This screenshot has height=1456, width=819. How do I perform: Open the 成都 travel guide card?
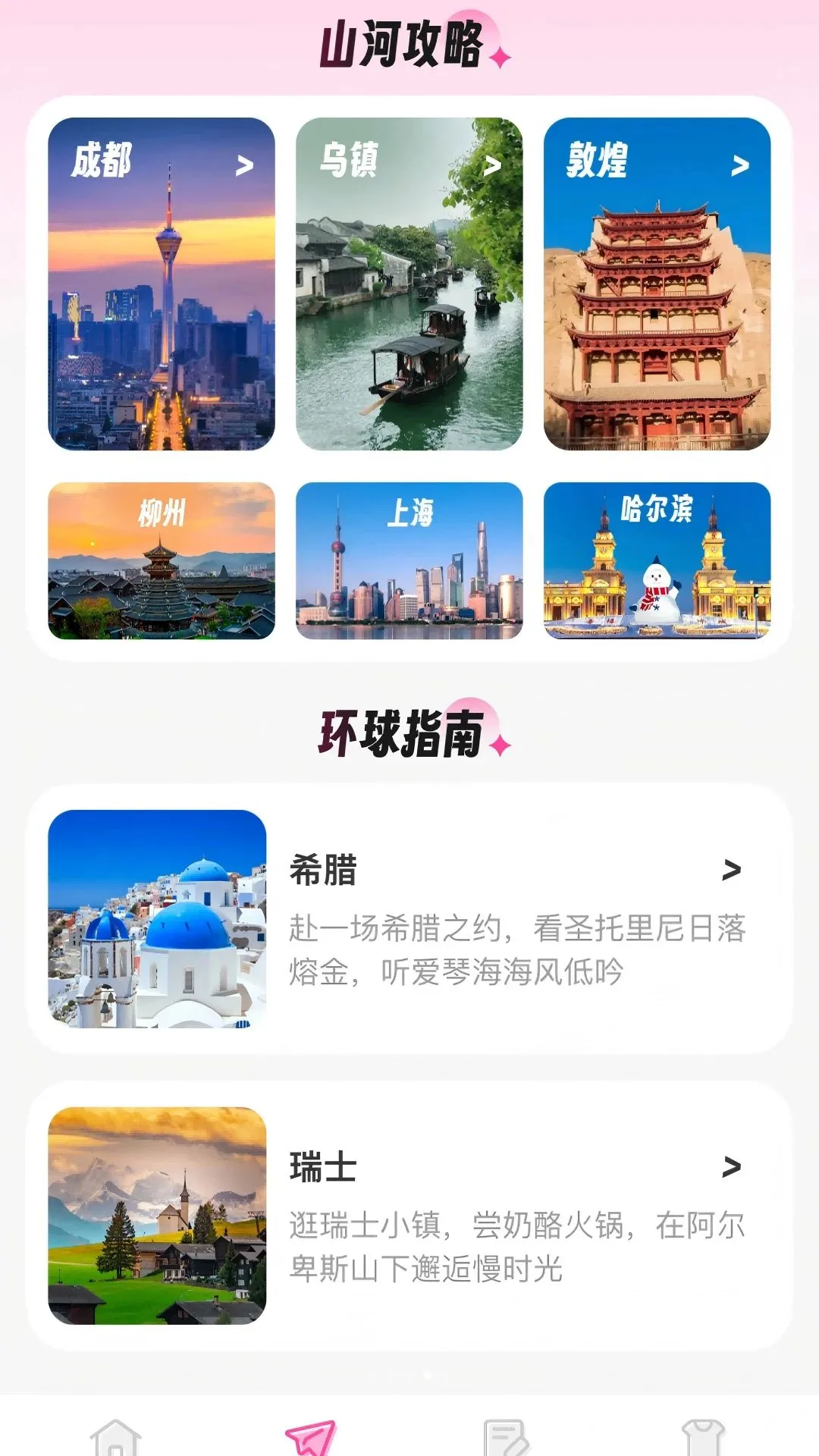(162, 284)
